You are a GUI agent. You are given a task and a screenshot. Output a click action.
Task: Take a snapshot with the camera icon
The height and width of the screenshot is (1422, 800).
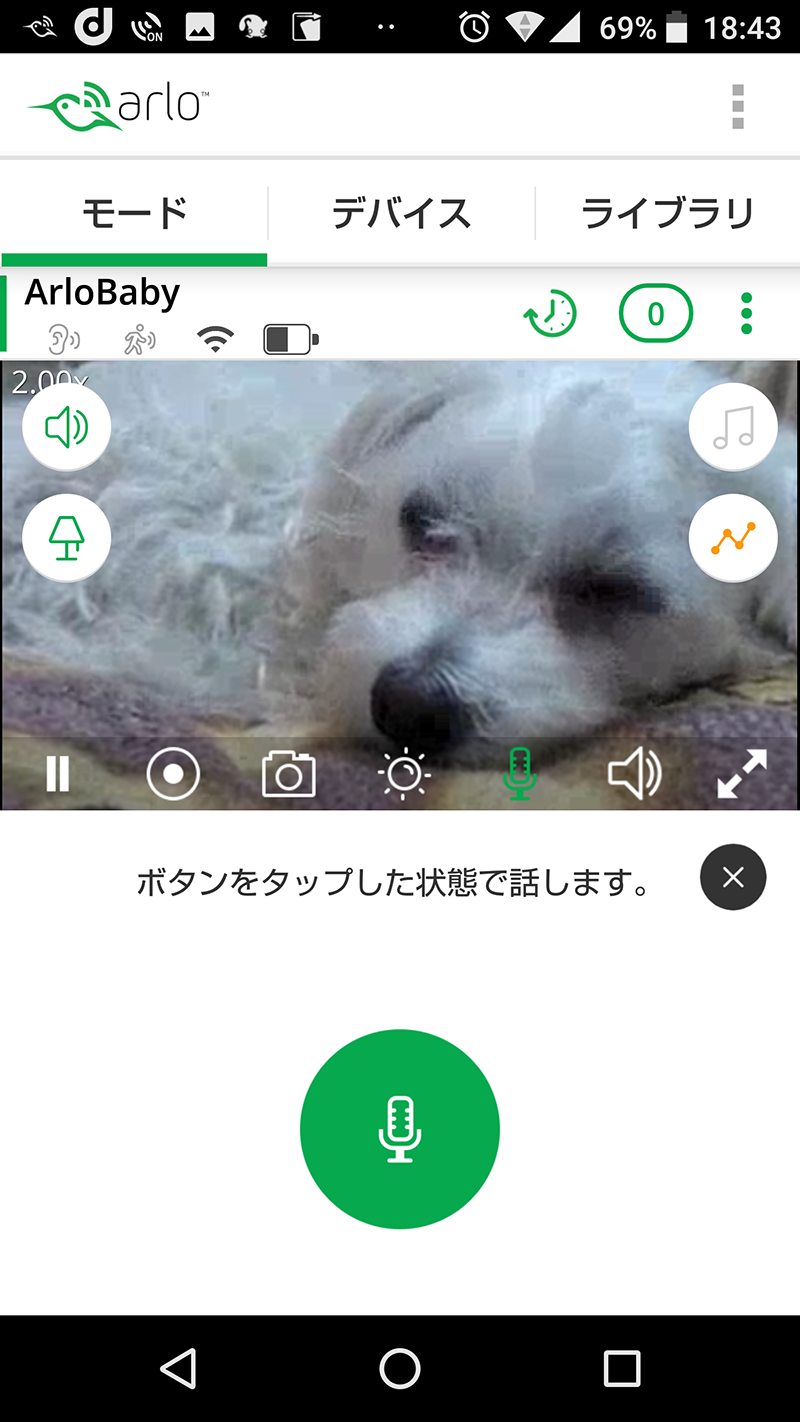(x=289, y=775)
